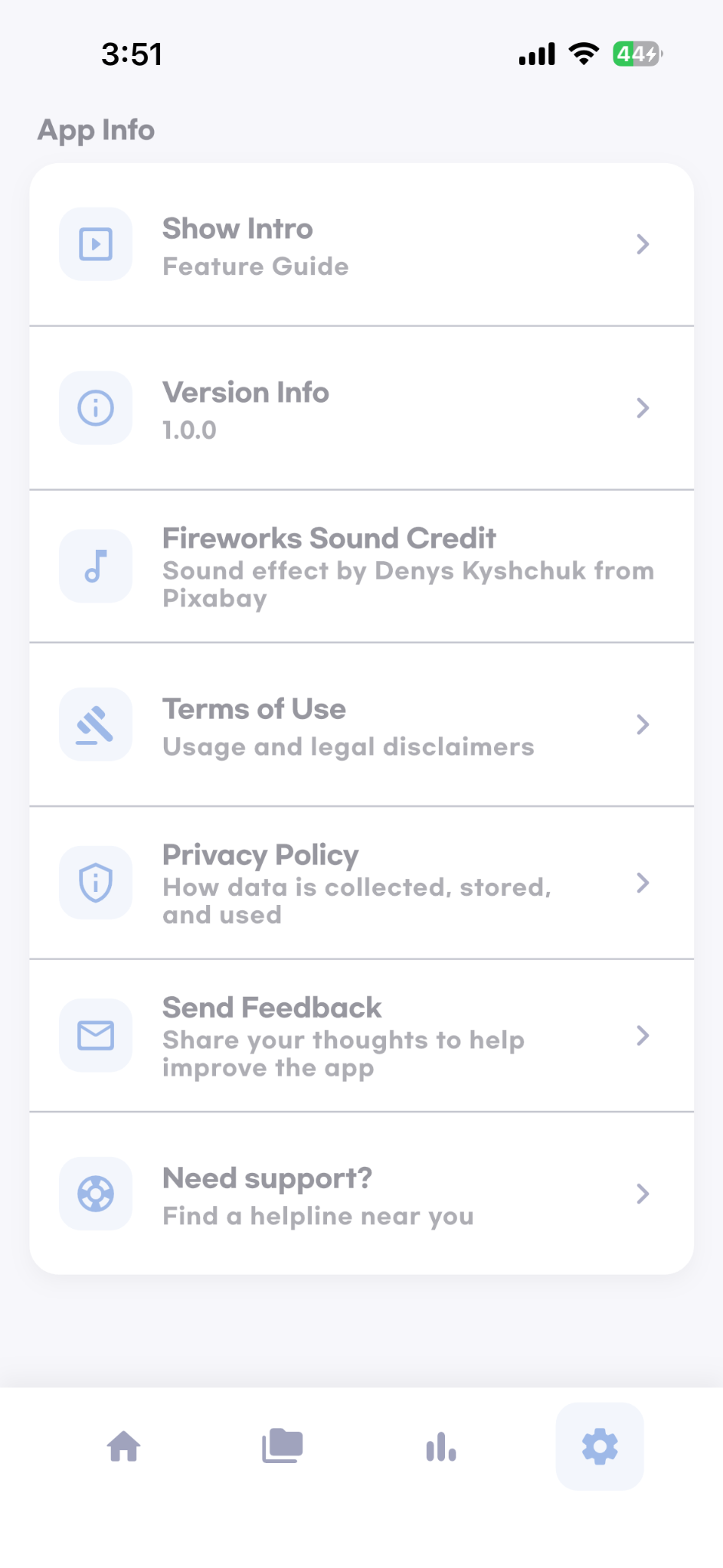Expand the Send Feedback chevron
The height and width of the screenshot is (1568, 723).
point(643,1036)
